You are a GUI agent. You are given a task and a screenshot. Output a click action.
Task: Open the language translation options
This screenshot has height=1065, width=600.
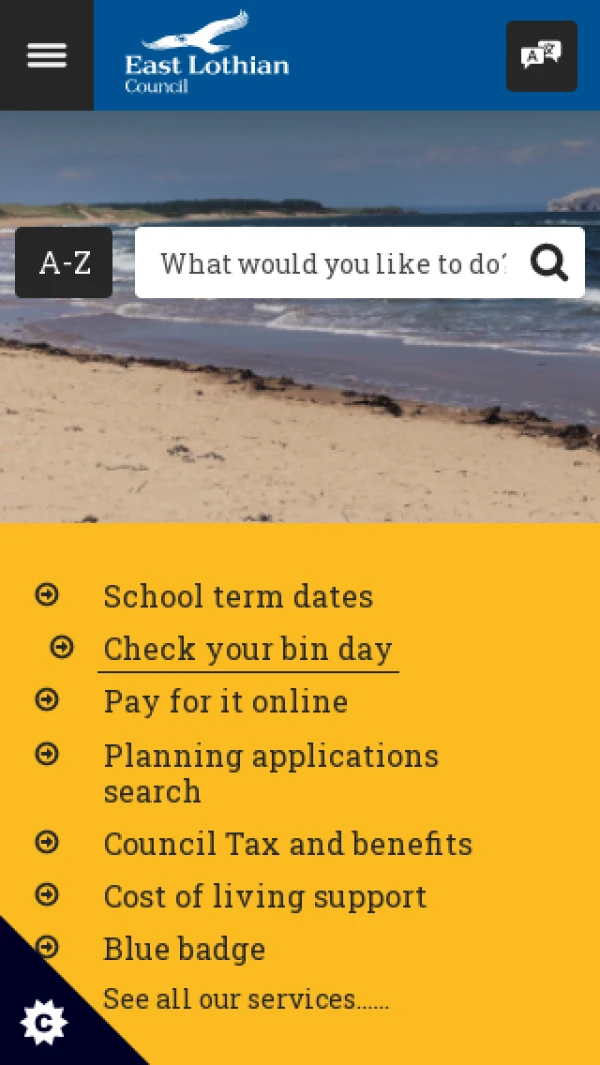[541, 56]
